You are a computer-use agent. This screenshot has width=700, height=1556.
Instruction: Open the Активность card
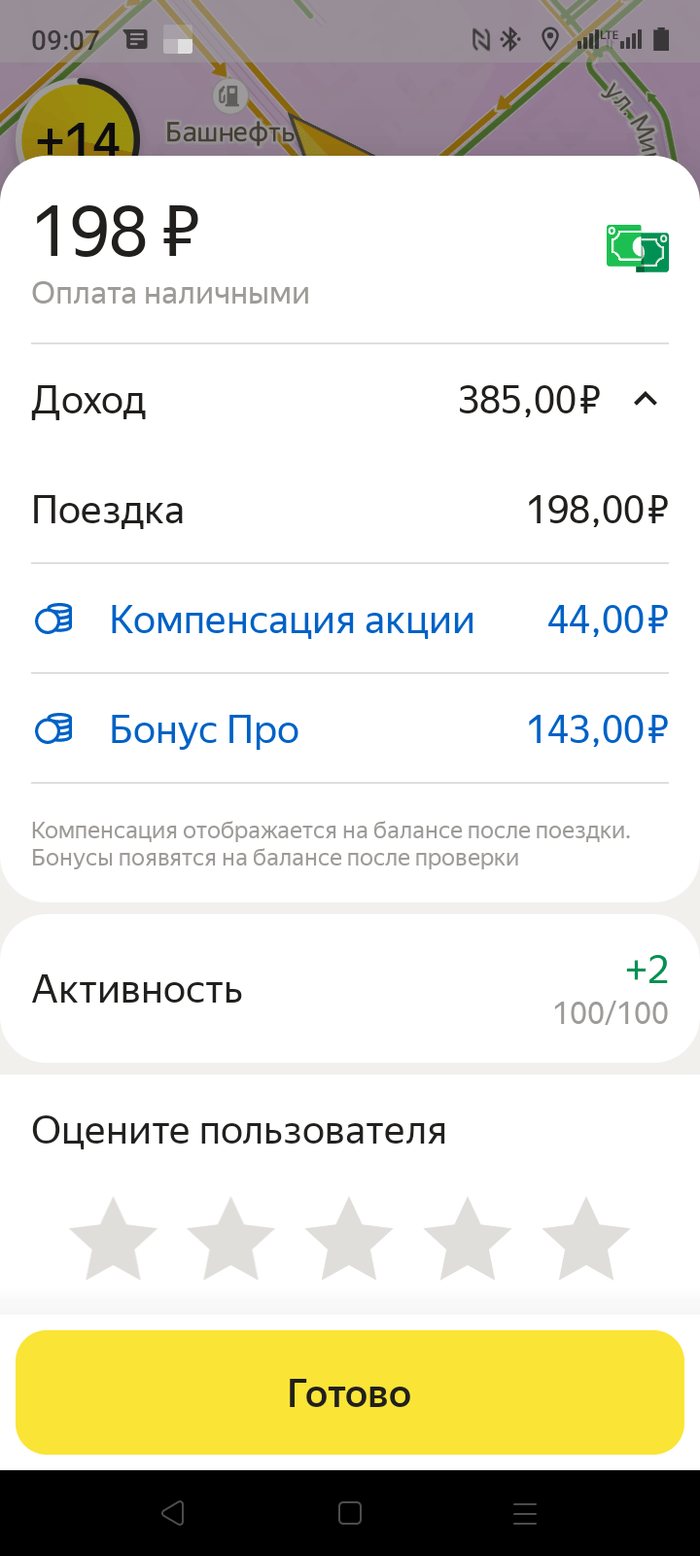(349, 990)
